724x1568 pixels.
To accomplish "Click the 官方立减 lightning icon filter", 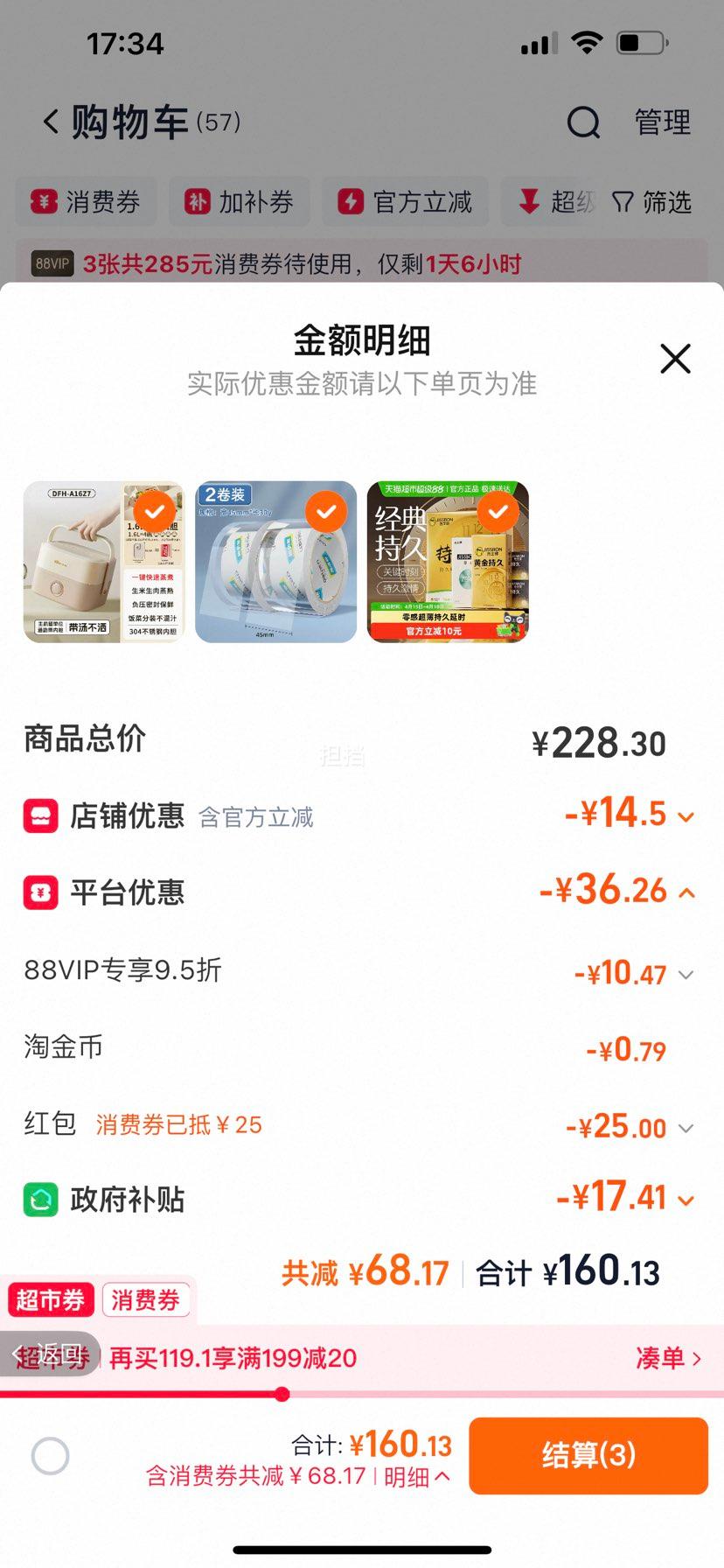I will 353,201.
